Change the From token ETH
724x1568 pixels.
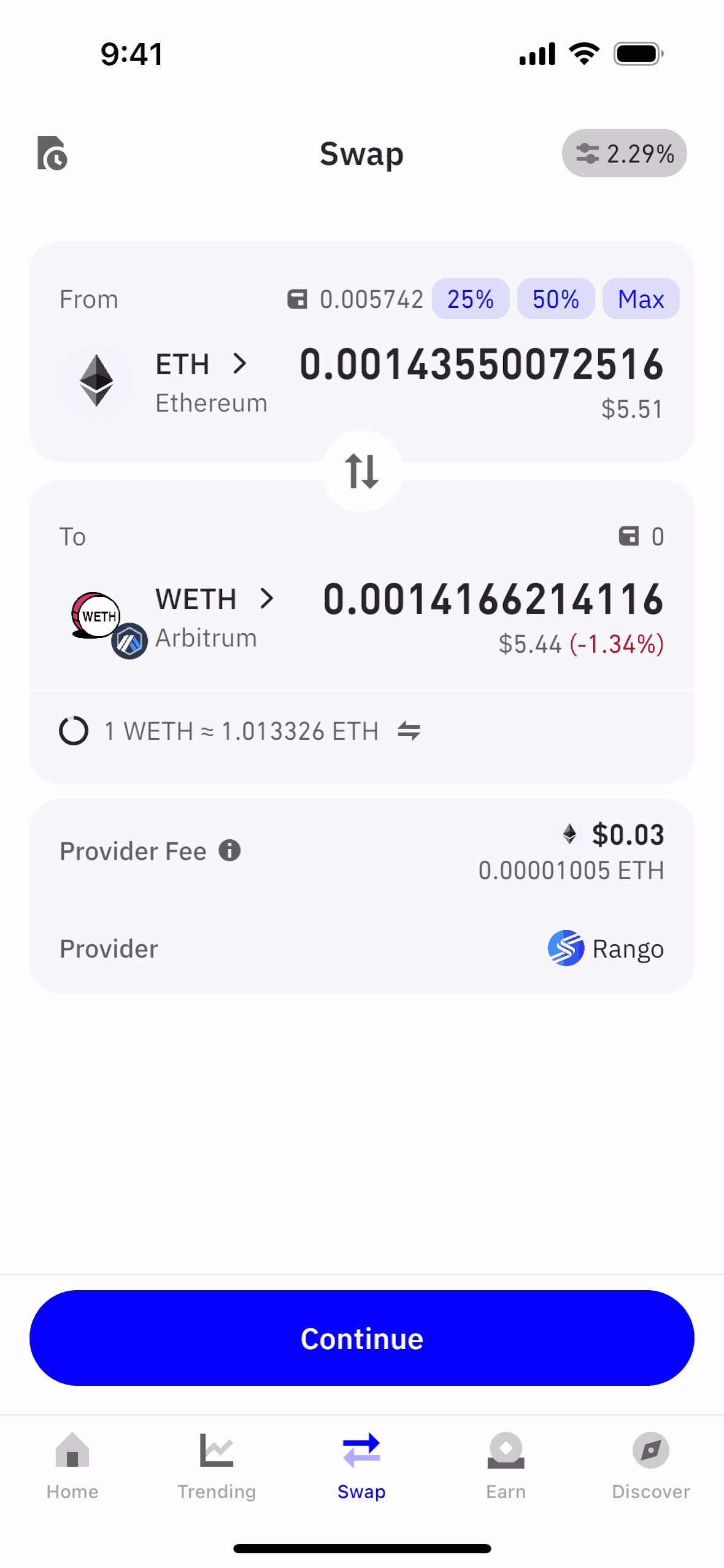(201, 364)
